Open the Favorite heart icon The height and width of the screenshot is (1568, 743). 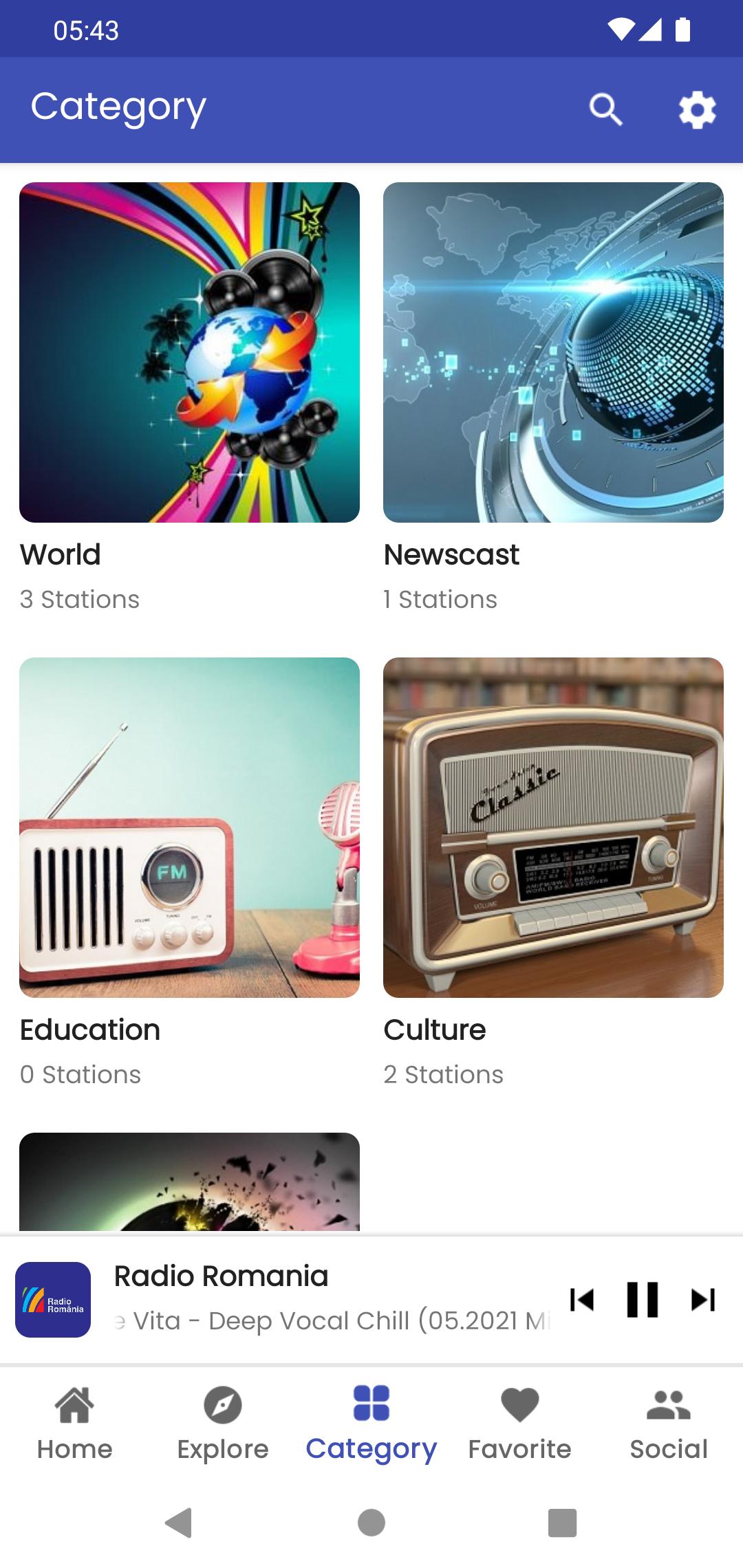point(519,1403)
